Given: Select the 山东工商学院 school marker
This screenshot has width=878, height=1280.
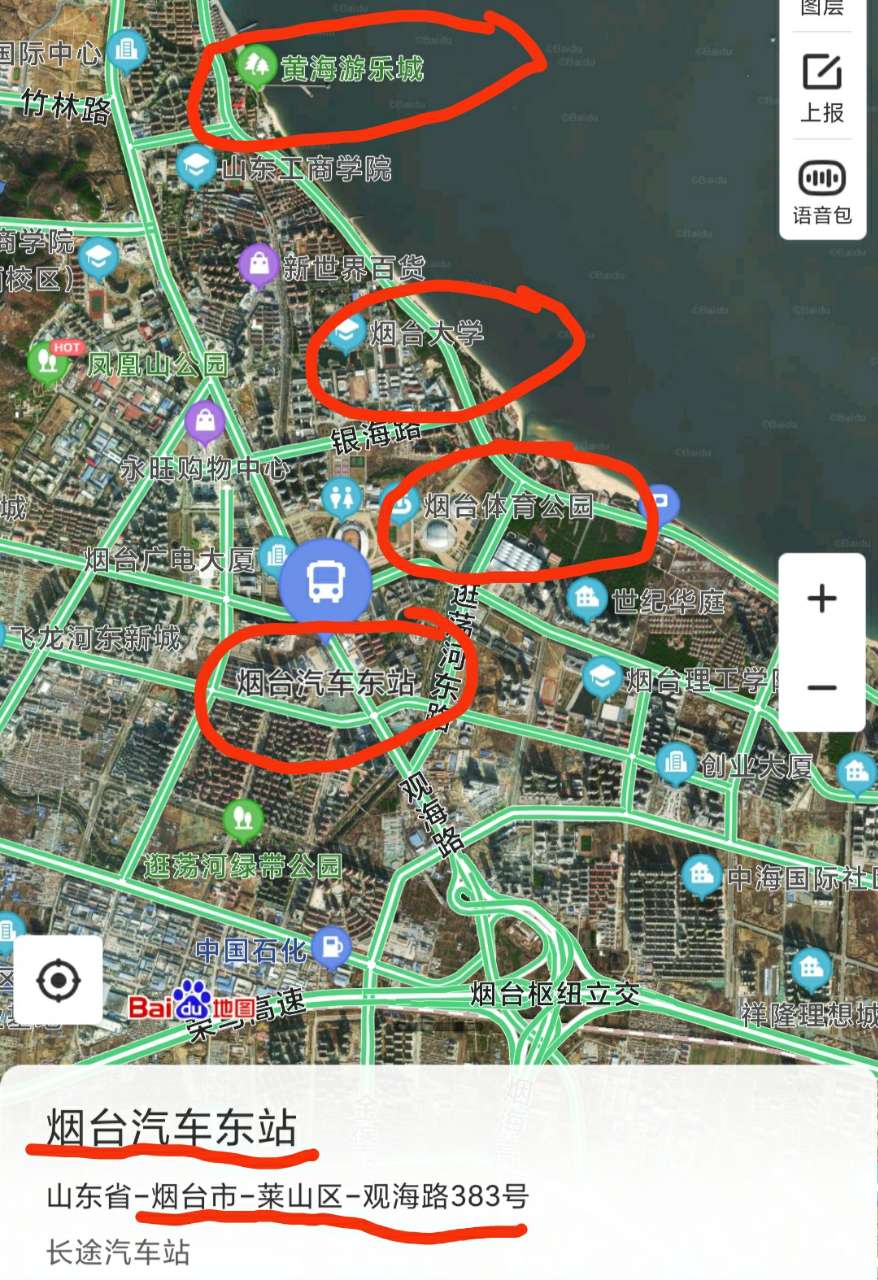Looking at the screenshot, I should (196, 165).
